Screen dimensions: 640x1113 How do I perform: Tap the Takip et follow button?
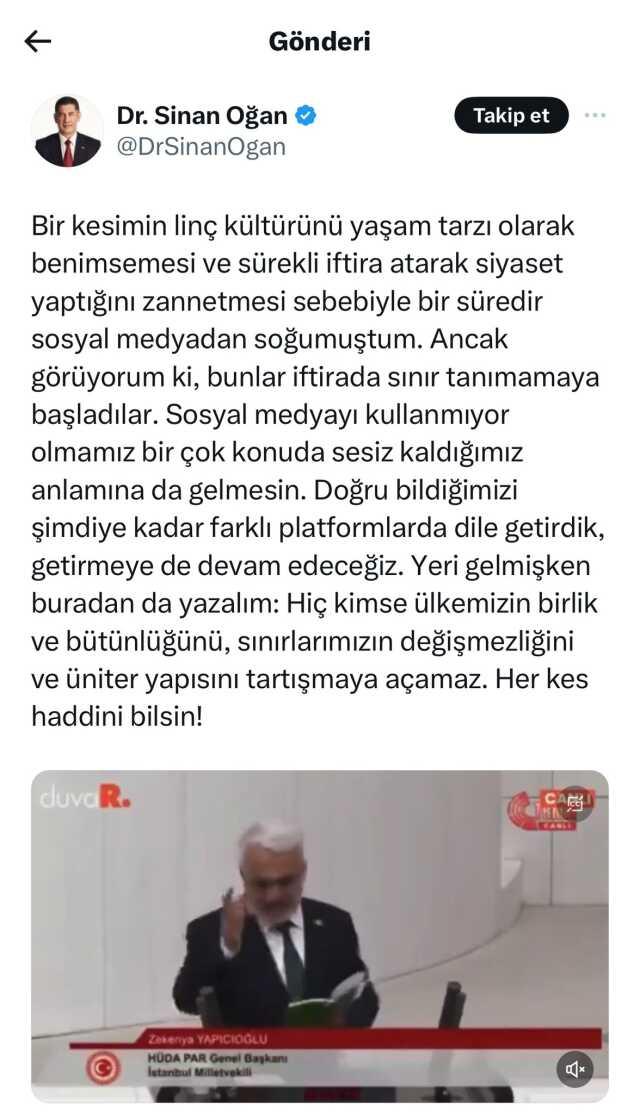tap(511, 116)
